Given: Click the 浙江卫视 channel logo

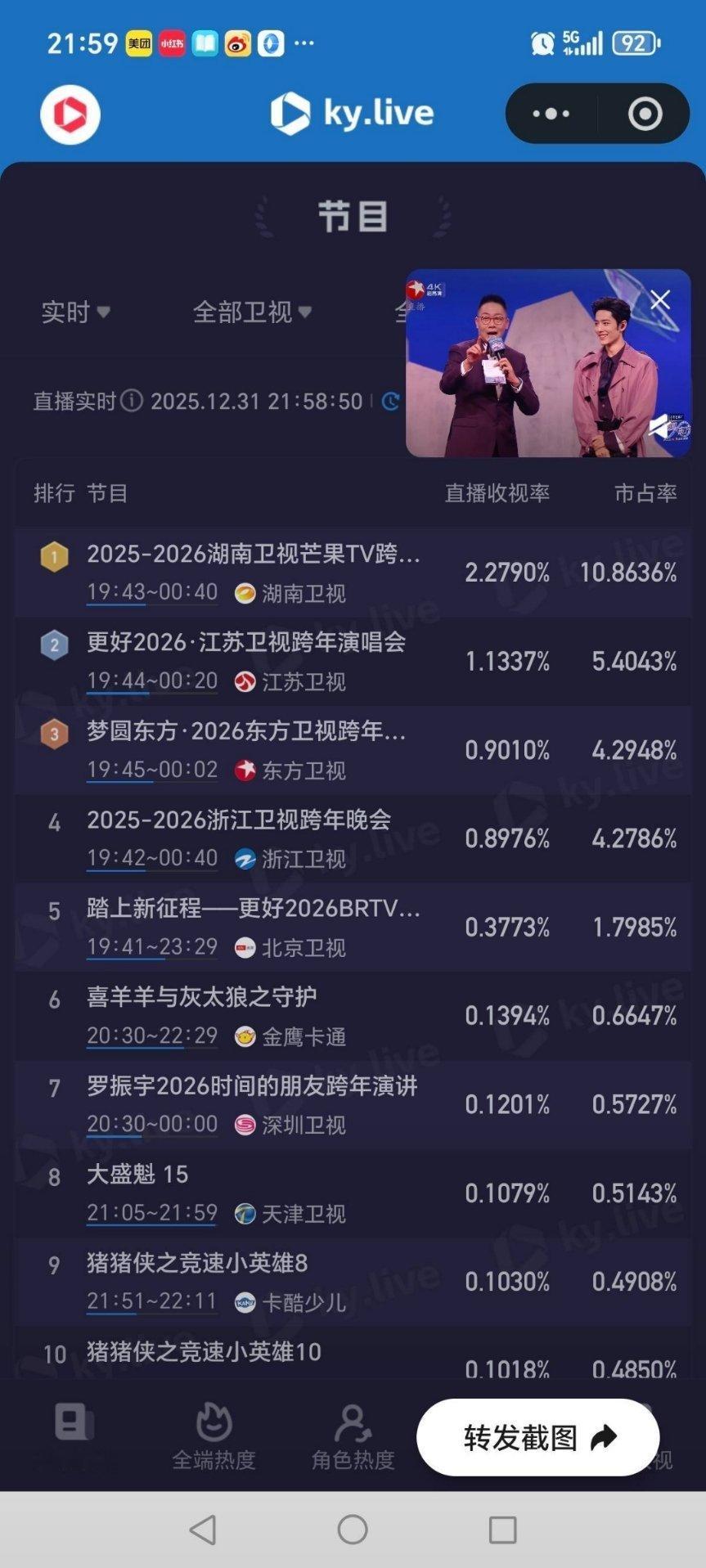Looking at the screenshot, I should pos(244,859).
